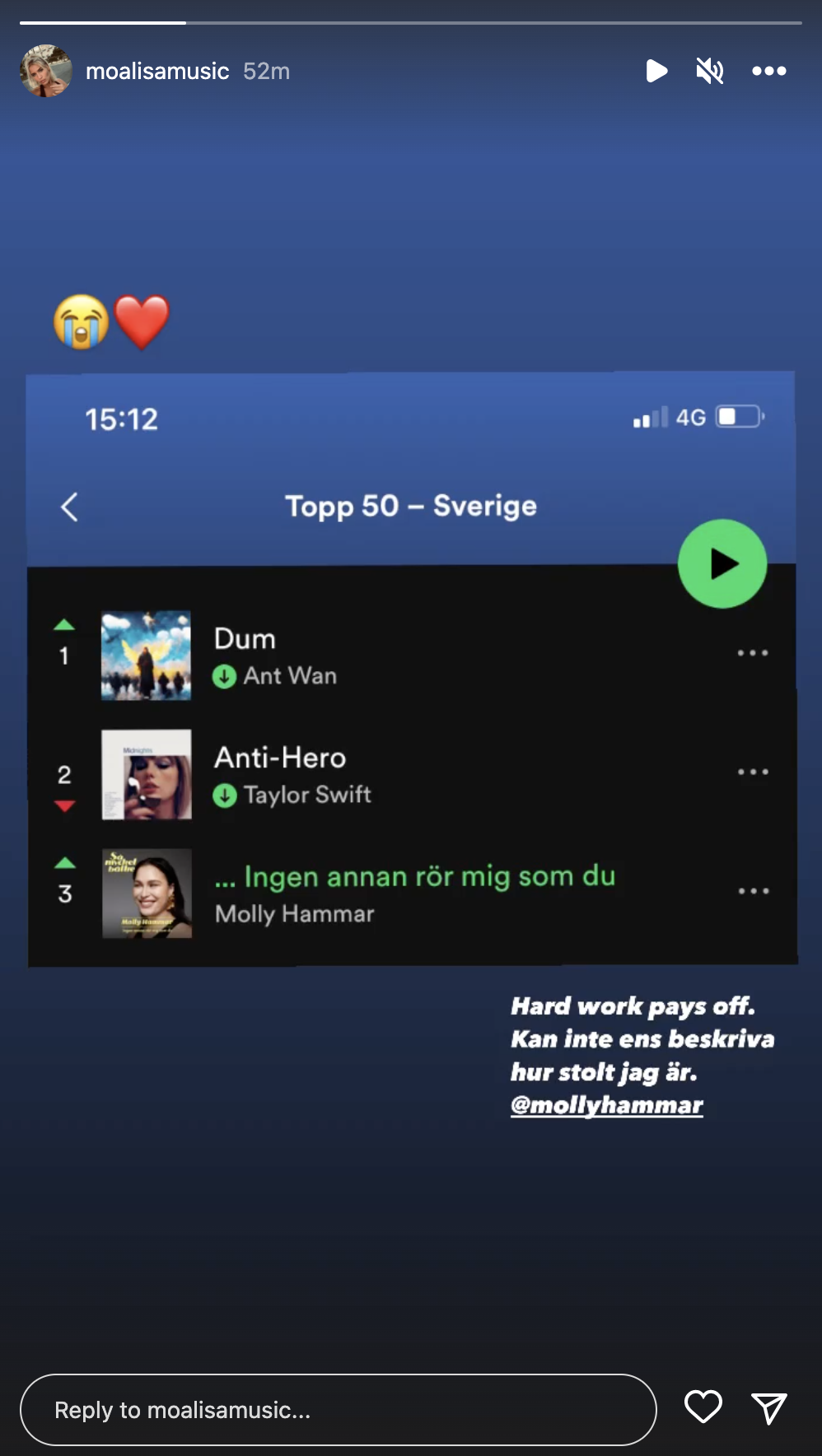
Task: Visit the moalisamusic profile
Action: 158,71
